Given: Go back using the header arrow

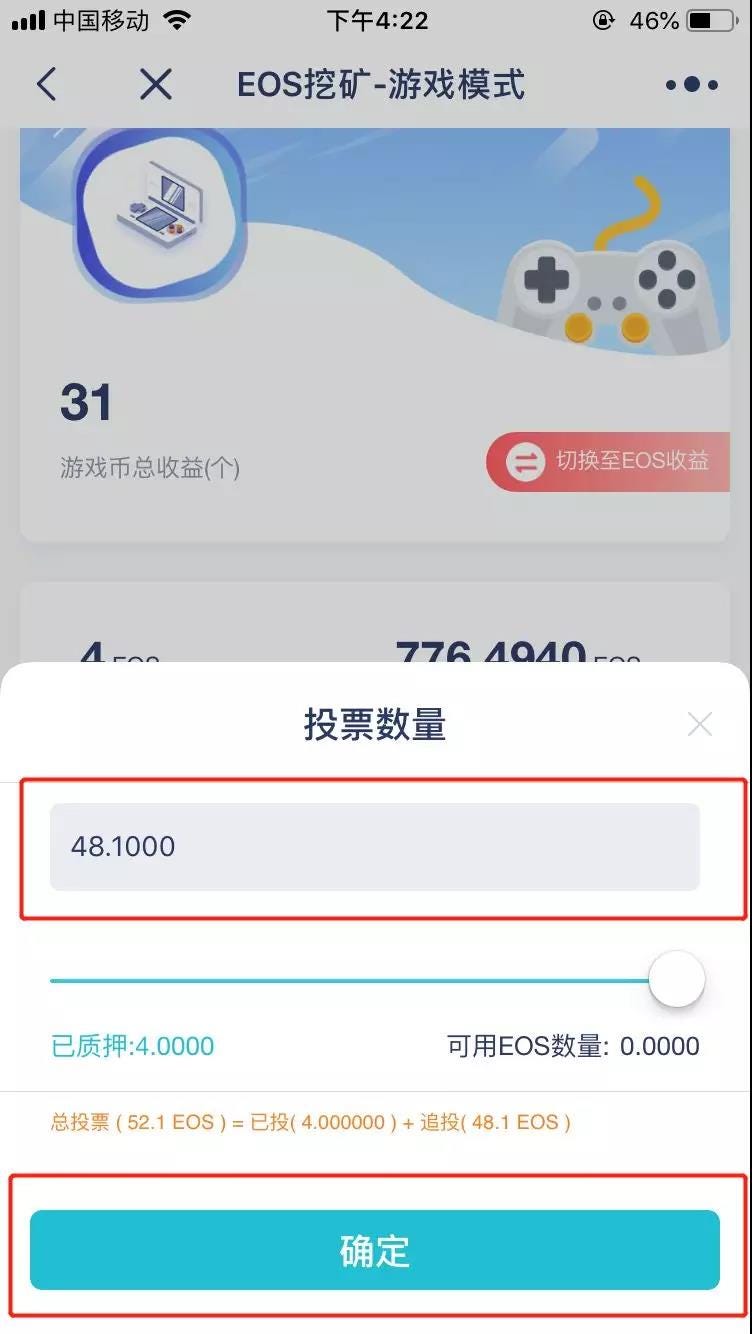Looking at the screenshot, I should [46, 85].
